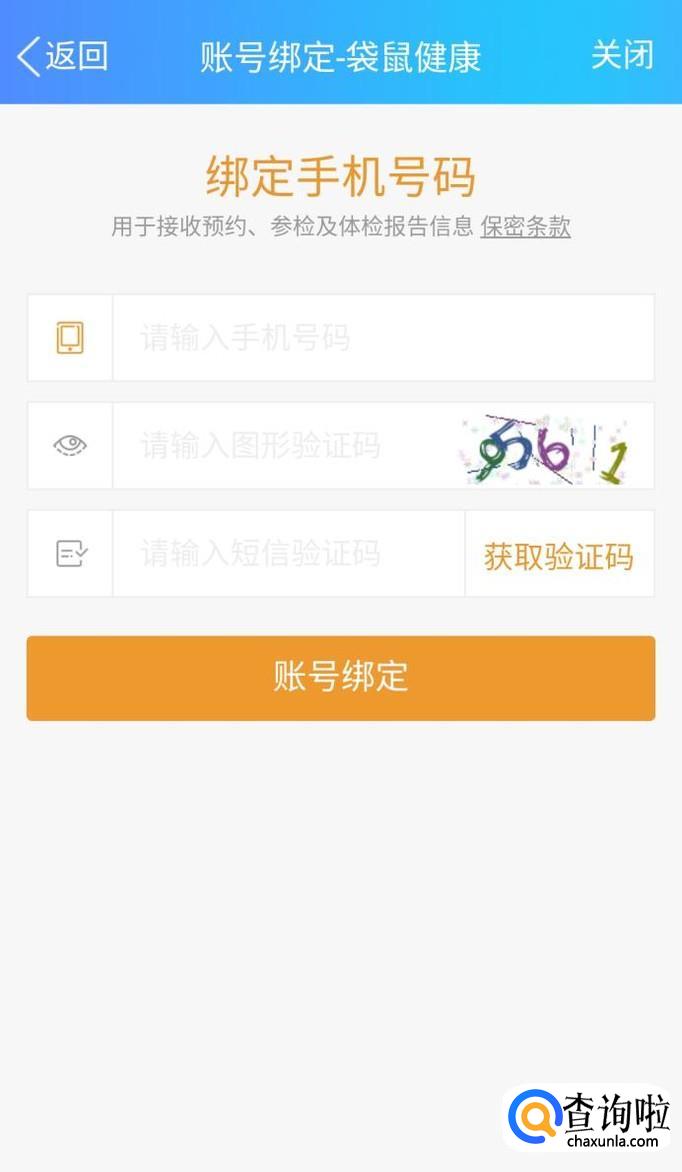This screenshot has width=682, height=1172.
Task: Open the 保密条款 link
Action: pyautogui.click(x=525, y=227)
